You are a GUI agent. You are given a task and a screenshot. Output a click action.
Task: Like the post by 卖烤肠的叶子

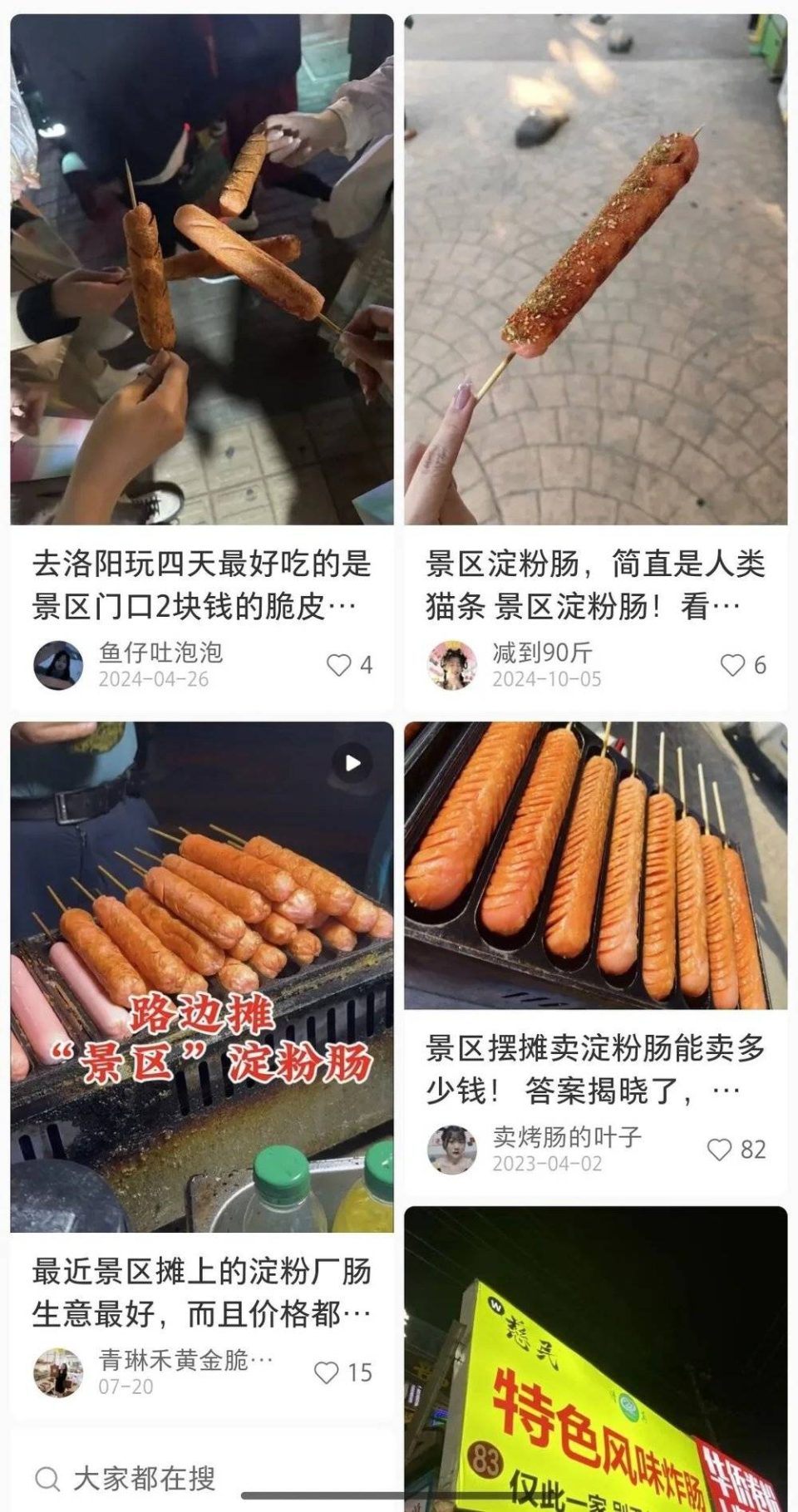click(719, 1150)
